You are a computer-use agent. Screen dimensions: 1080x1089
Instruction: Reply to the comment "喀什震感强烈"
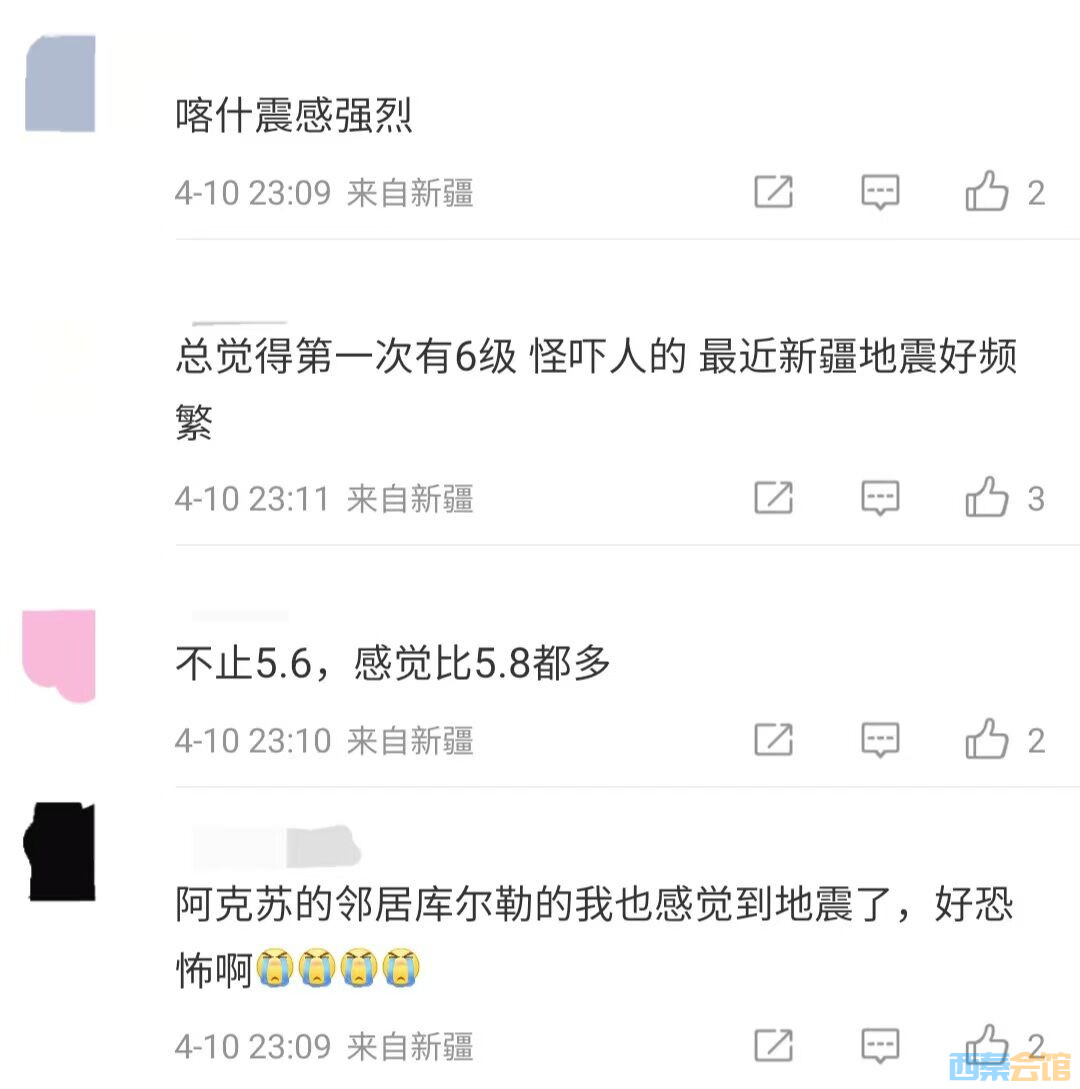click(880, 191)
